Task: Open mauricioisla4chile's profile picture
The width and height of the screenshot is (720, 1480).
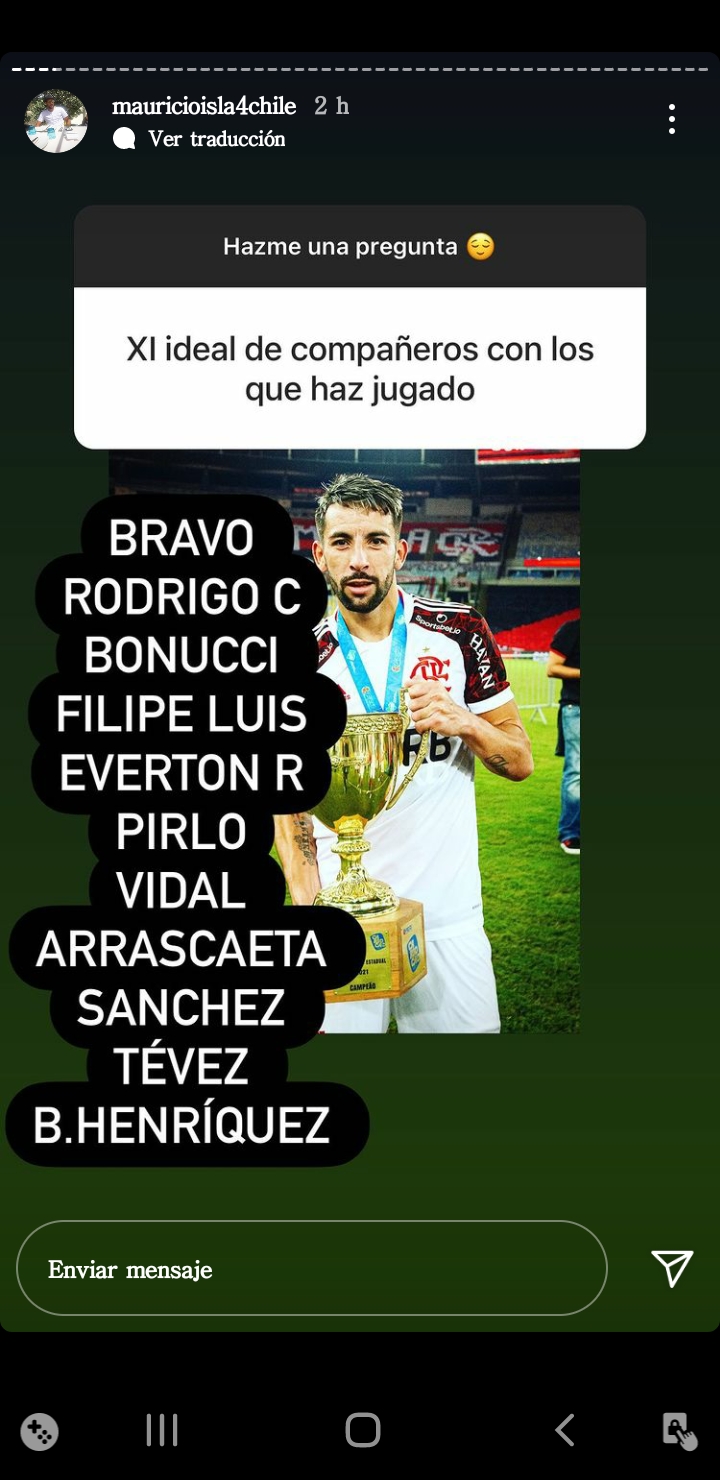Action: tap(56, 121)
